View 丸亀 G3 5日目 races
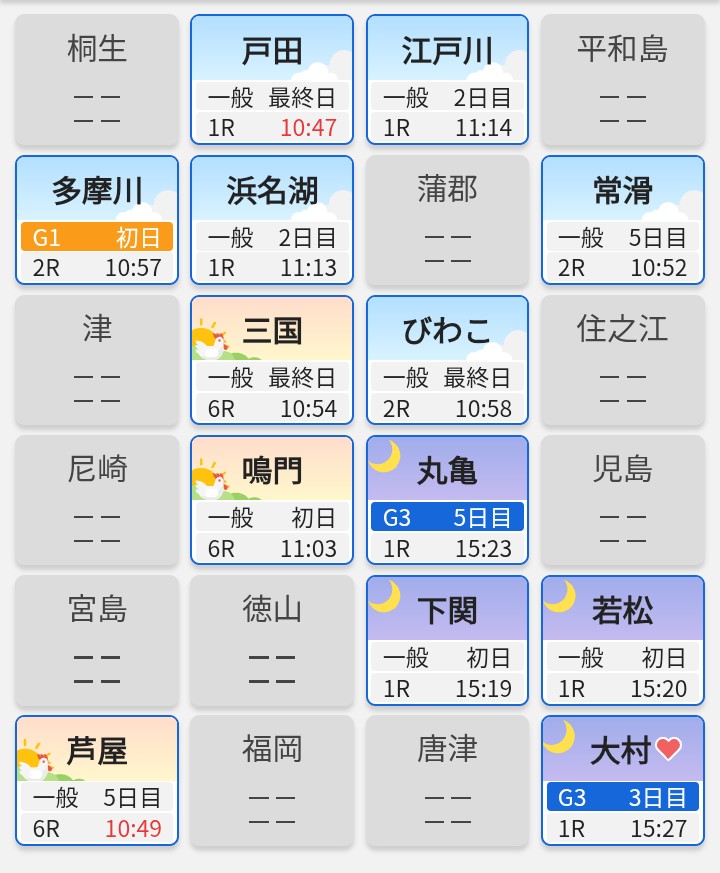Screen dimensions: 720x873 [x=447, y=500]
